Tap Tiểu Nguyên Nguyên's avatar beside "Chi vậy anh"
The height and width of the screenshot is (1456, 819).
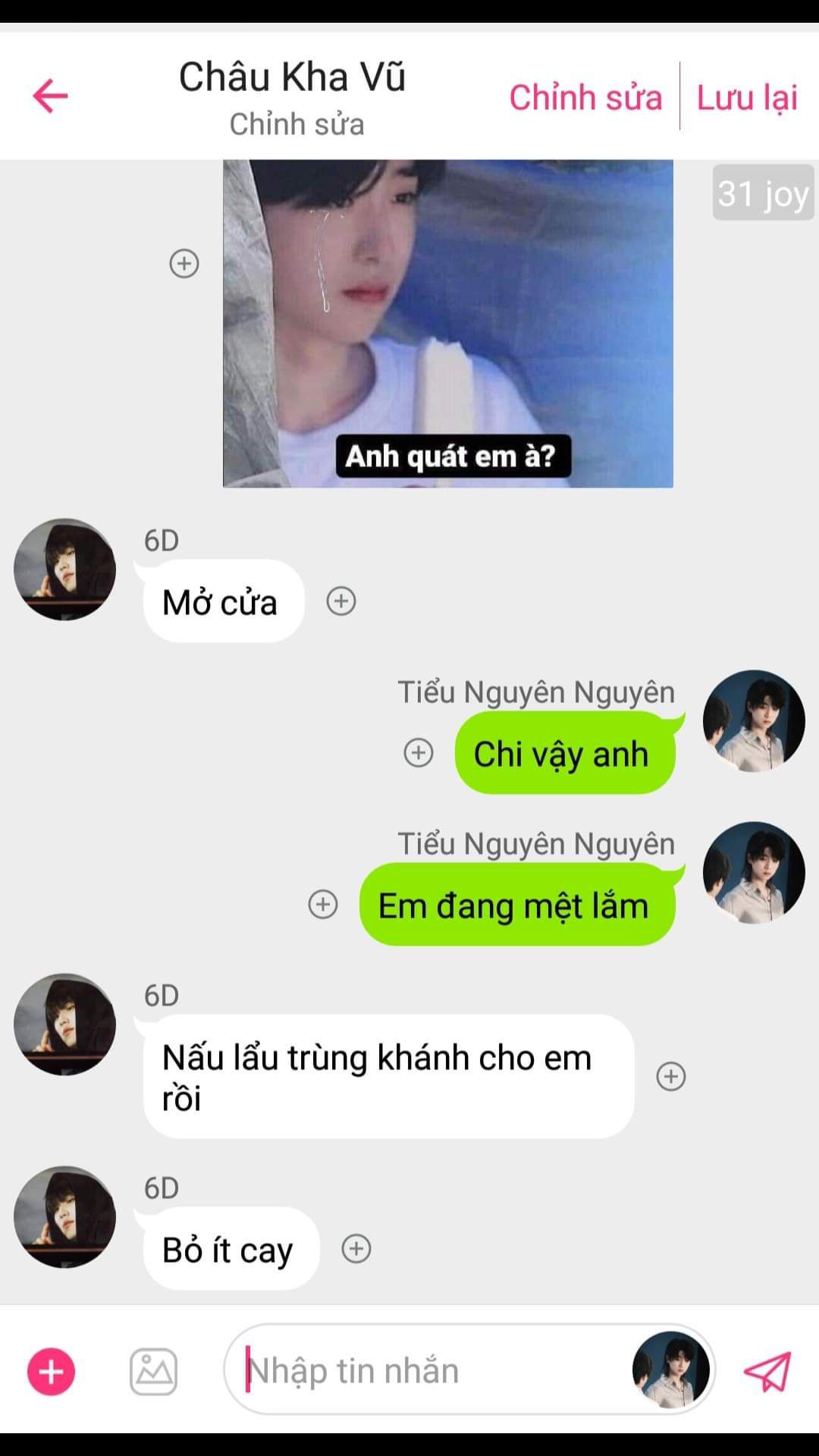click(x=753, y=720)
